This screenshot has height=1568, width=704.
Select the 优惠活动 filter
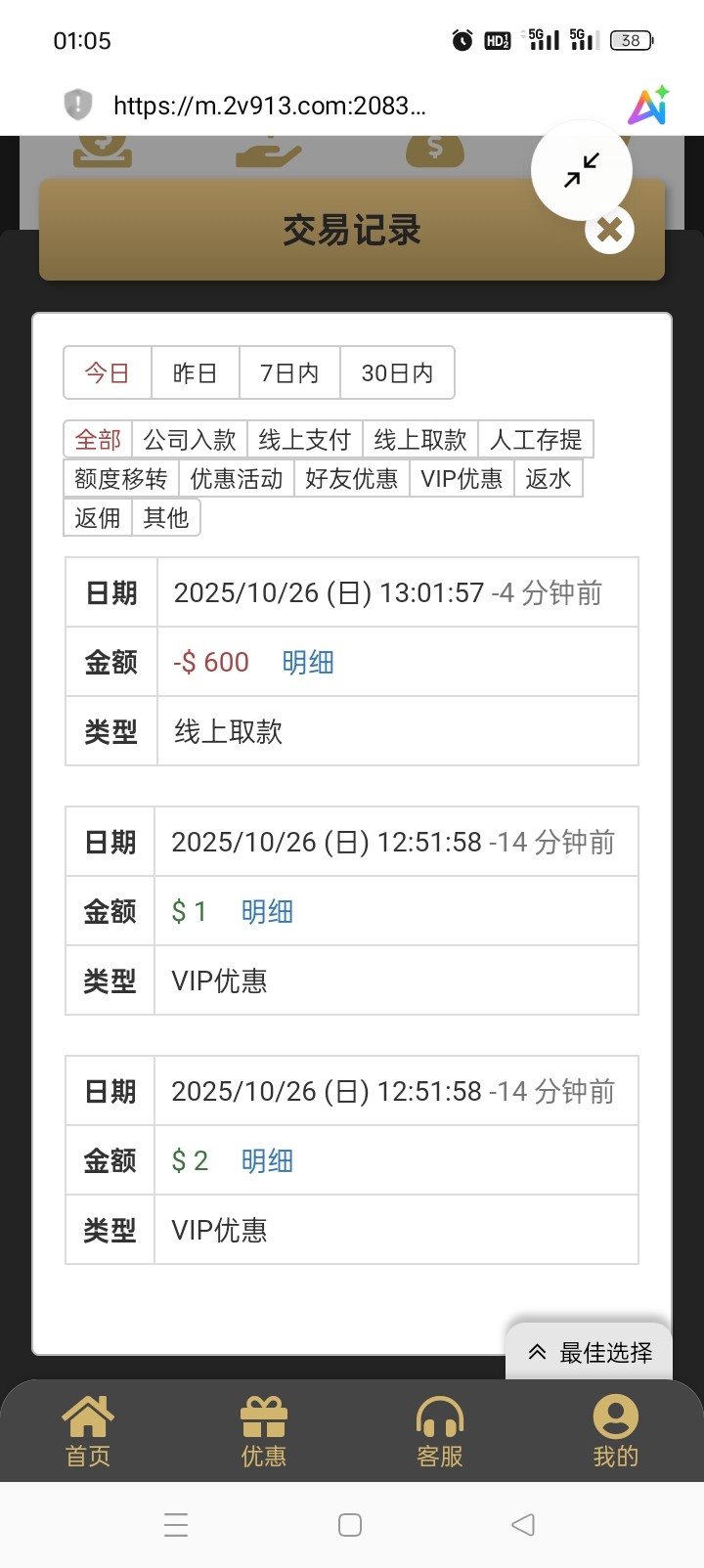point(237,478)
